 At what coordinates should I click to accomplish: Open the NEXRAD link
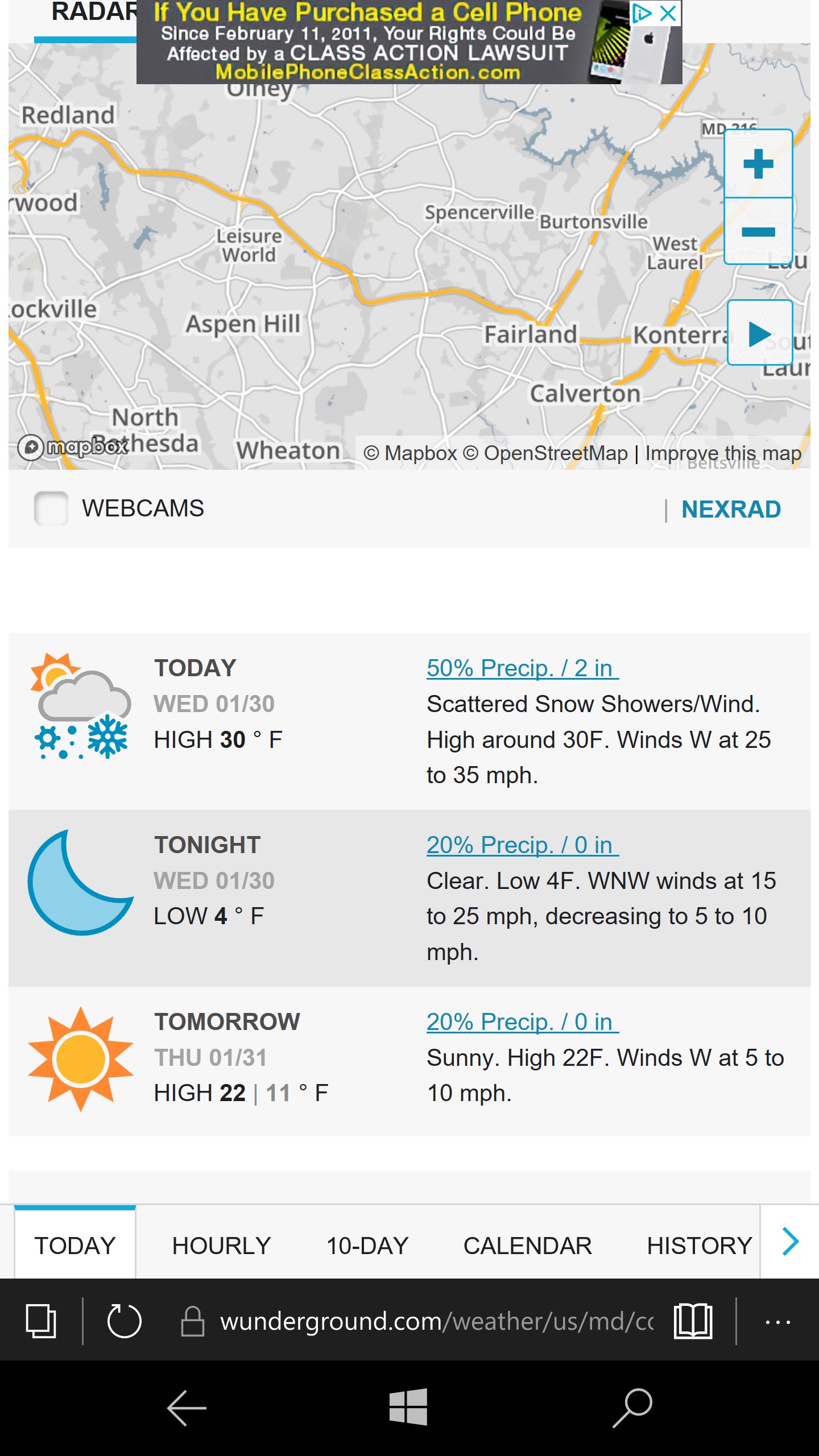click(x=731, y=509)
